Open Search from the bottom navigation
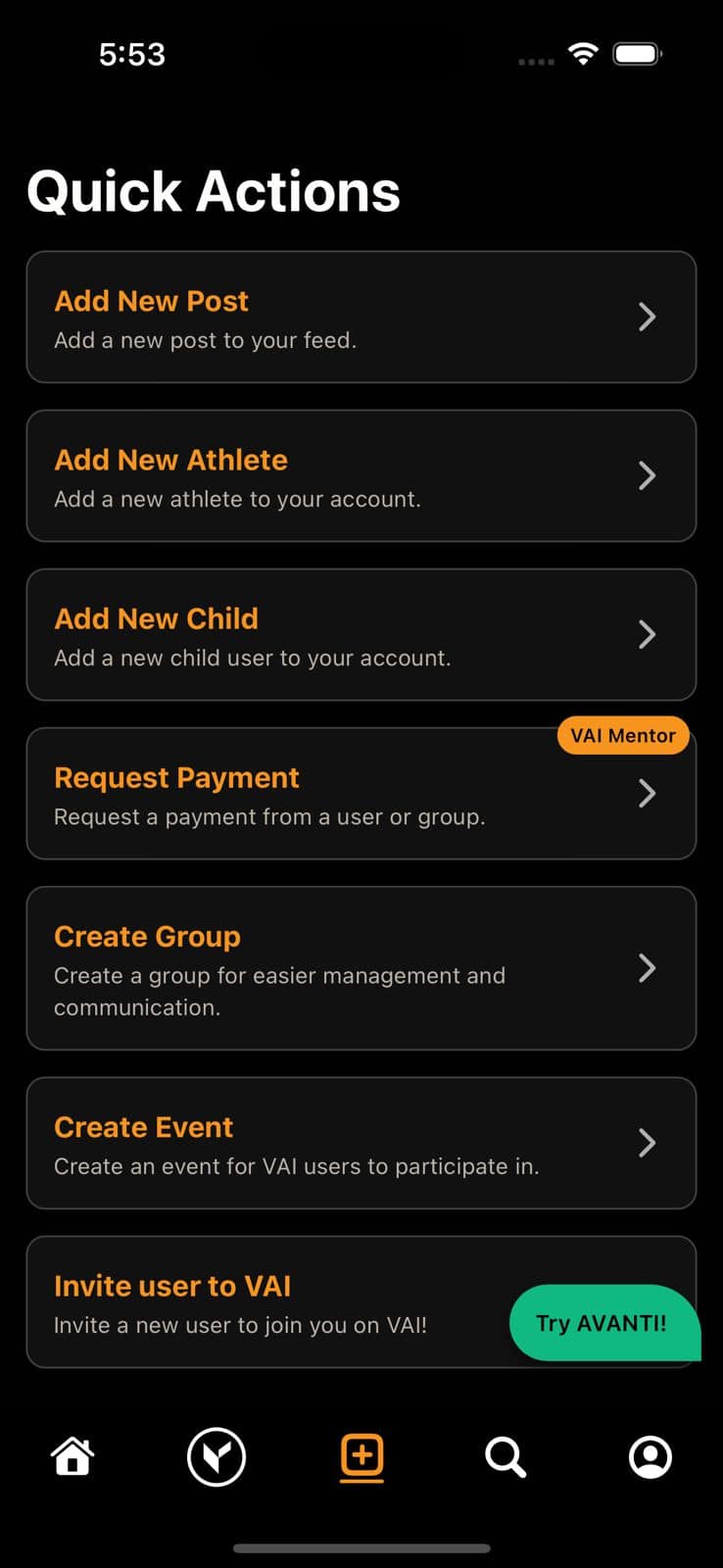 (x=506, y=1457)
